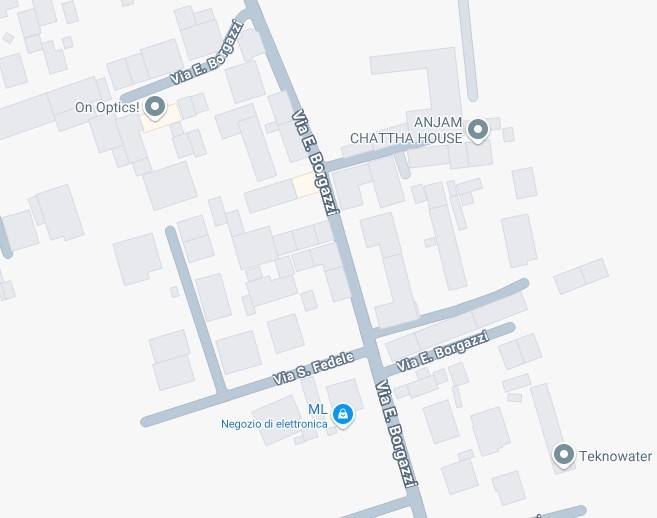Tap the ML Negozio di elettronica marker
Screen dimensions: 657x518
coord(343,413)
